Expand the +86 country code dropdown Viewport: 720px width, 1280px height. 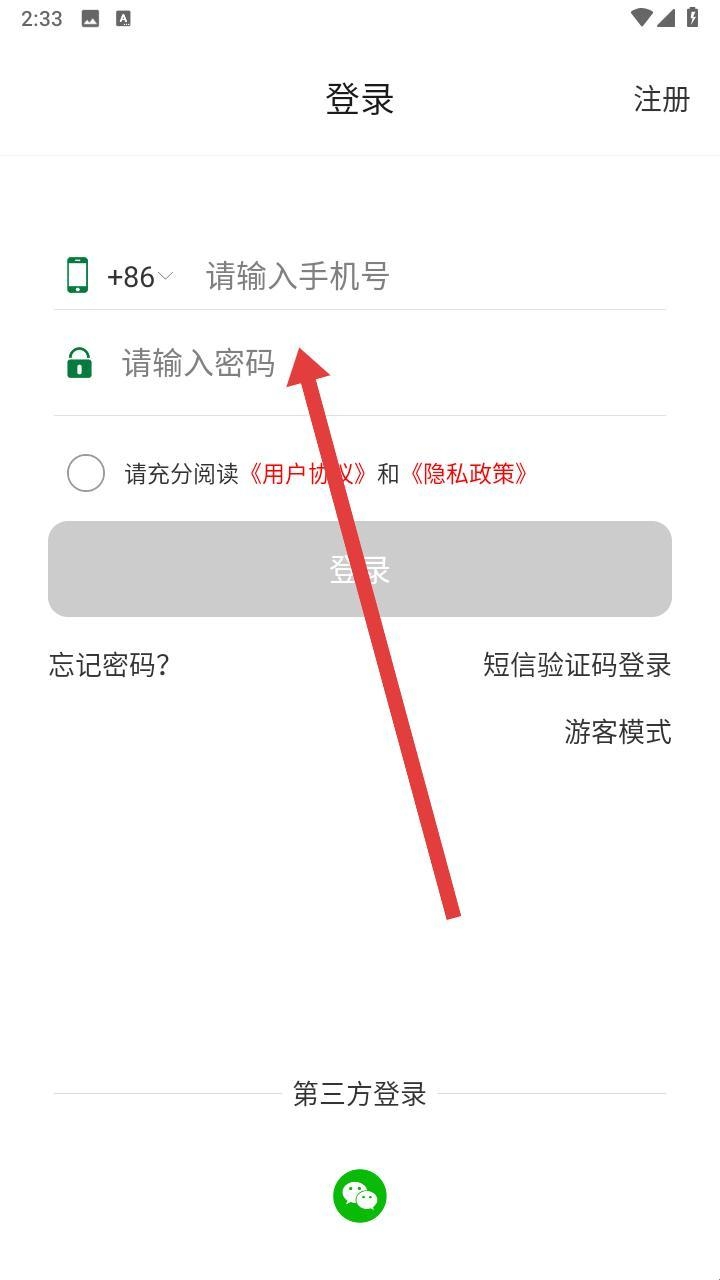[140, 276]
